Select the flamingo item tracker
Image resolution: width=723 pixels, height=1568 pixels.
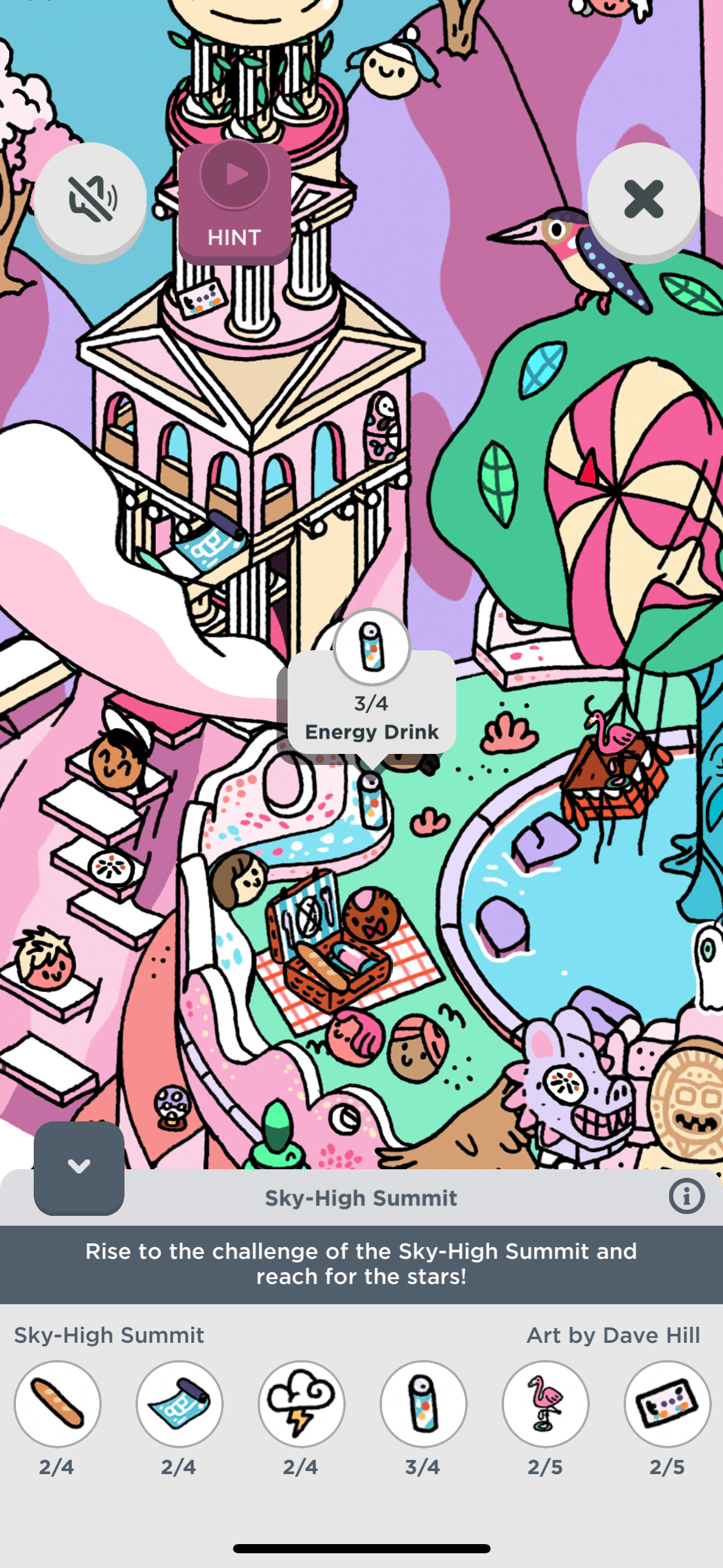(545, 1404)
